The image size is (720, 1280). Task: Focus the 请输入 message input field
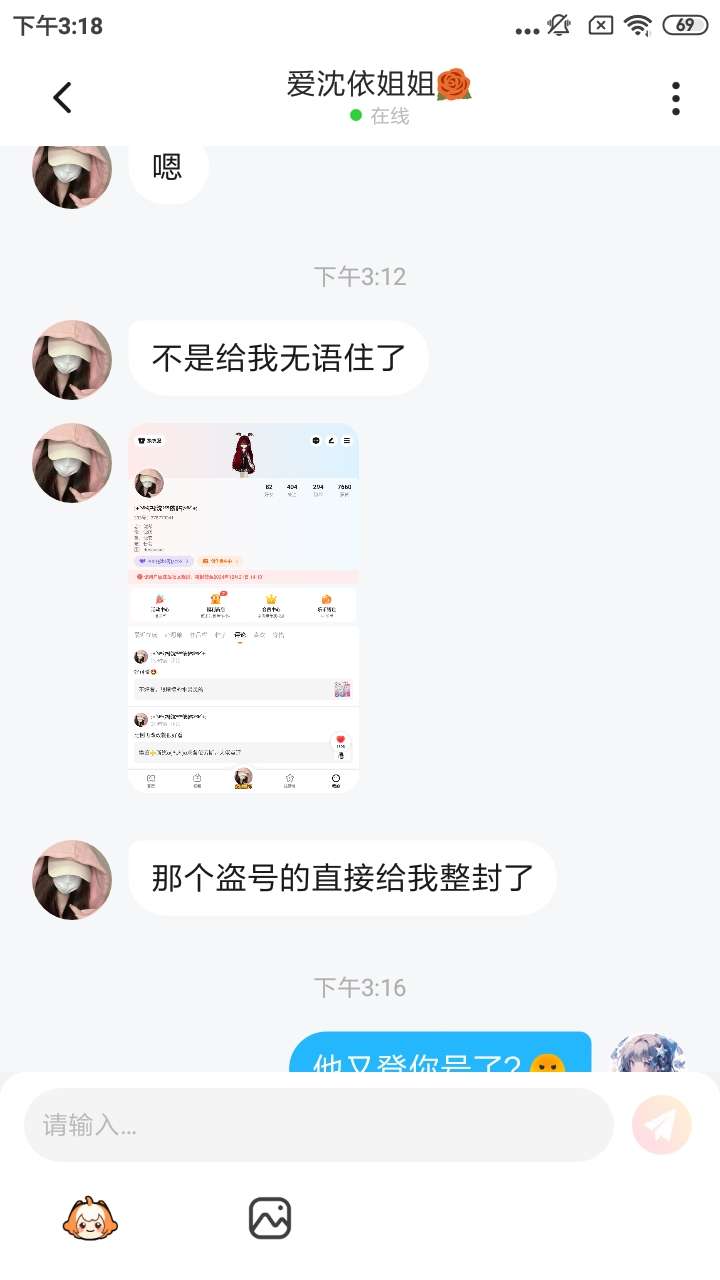point(318,1125)
